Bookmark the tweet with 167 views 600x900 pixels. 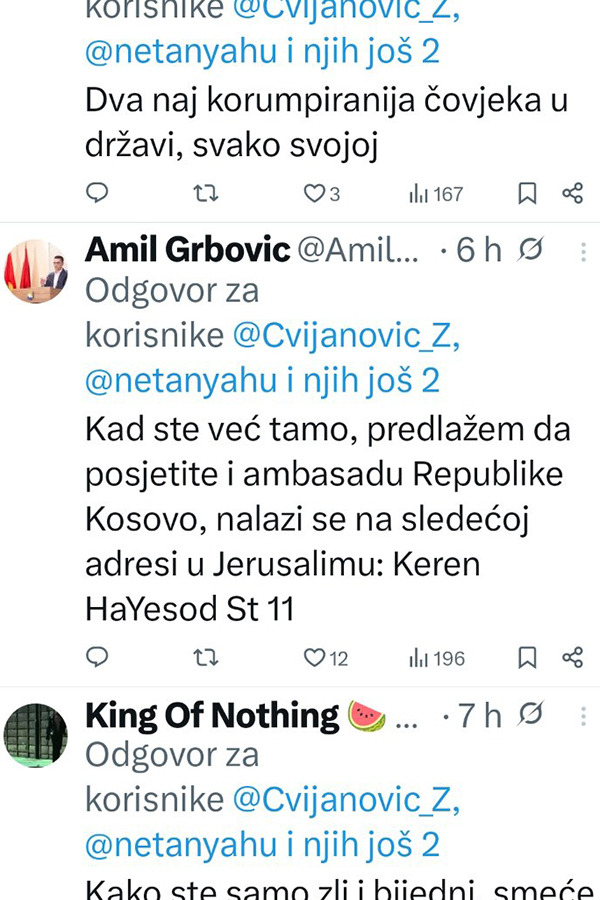[x=527, y=193]
